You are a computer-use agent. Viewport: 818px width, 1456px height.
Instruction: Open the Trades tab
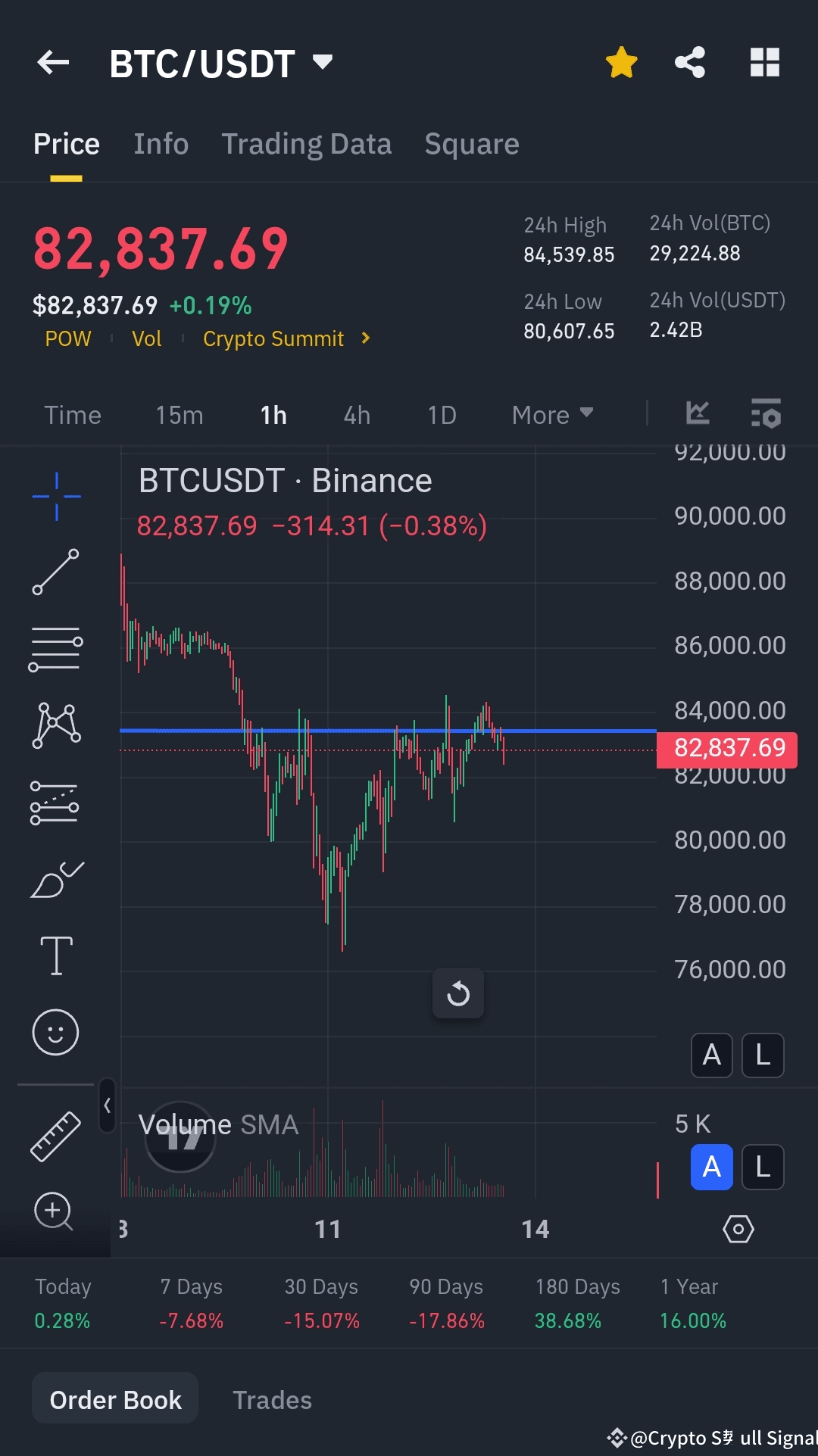[x=272, y=1399]
